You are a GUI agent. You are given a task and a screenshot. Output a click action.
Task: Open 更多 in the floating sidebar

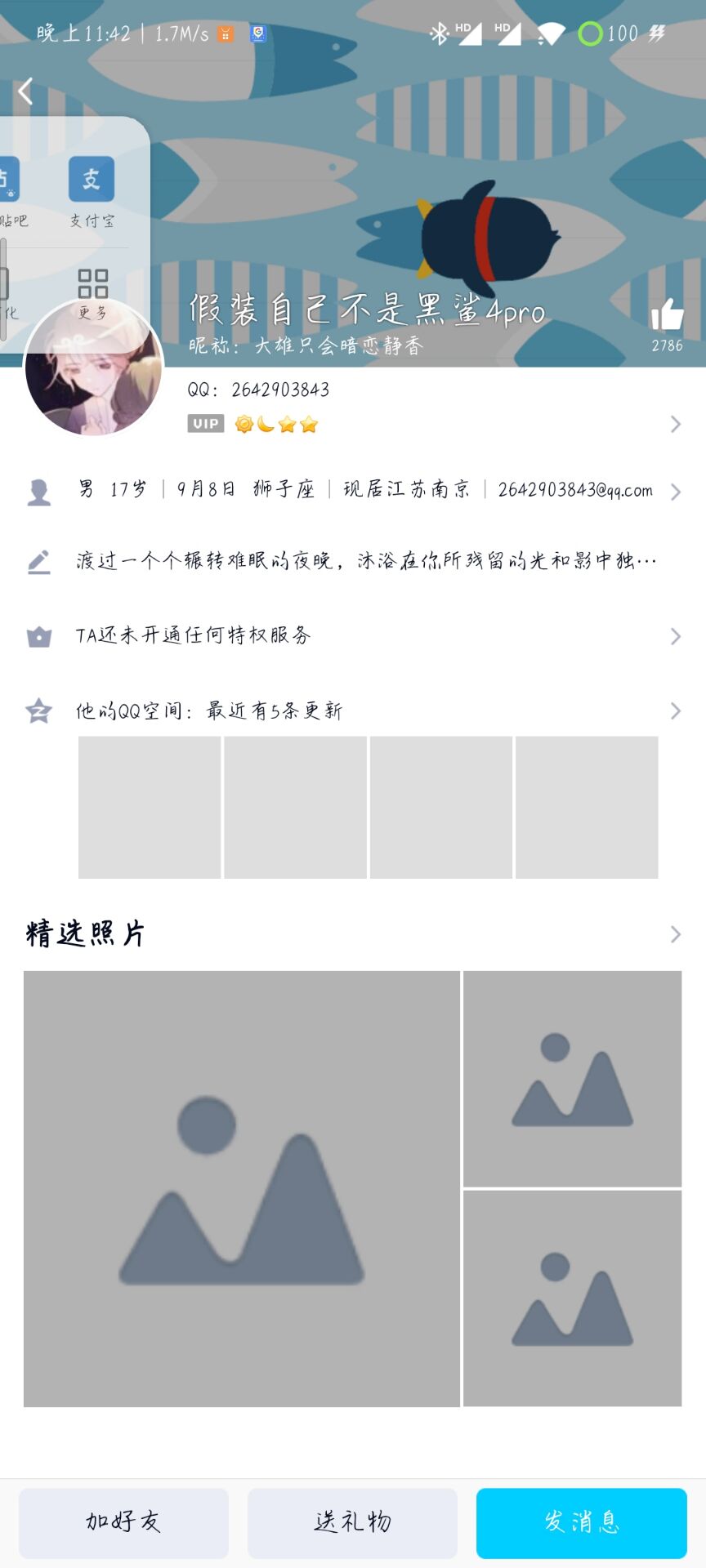[x=92, y=294]
